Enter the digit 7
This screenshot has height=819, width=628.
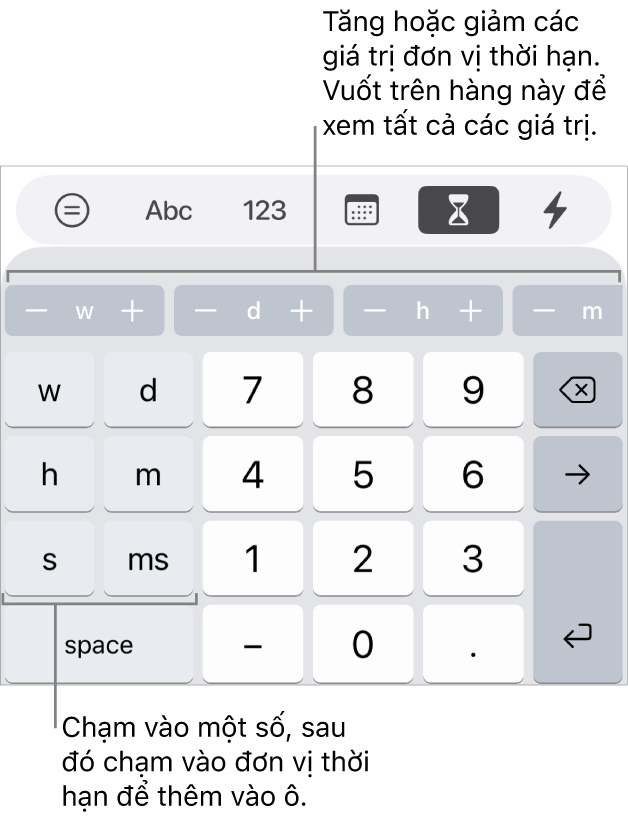[253, 390]
